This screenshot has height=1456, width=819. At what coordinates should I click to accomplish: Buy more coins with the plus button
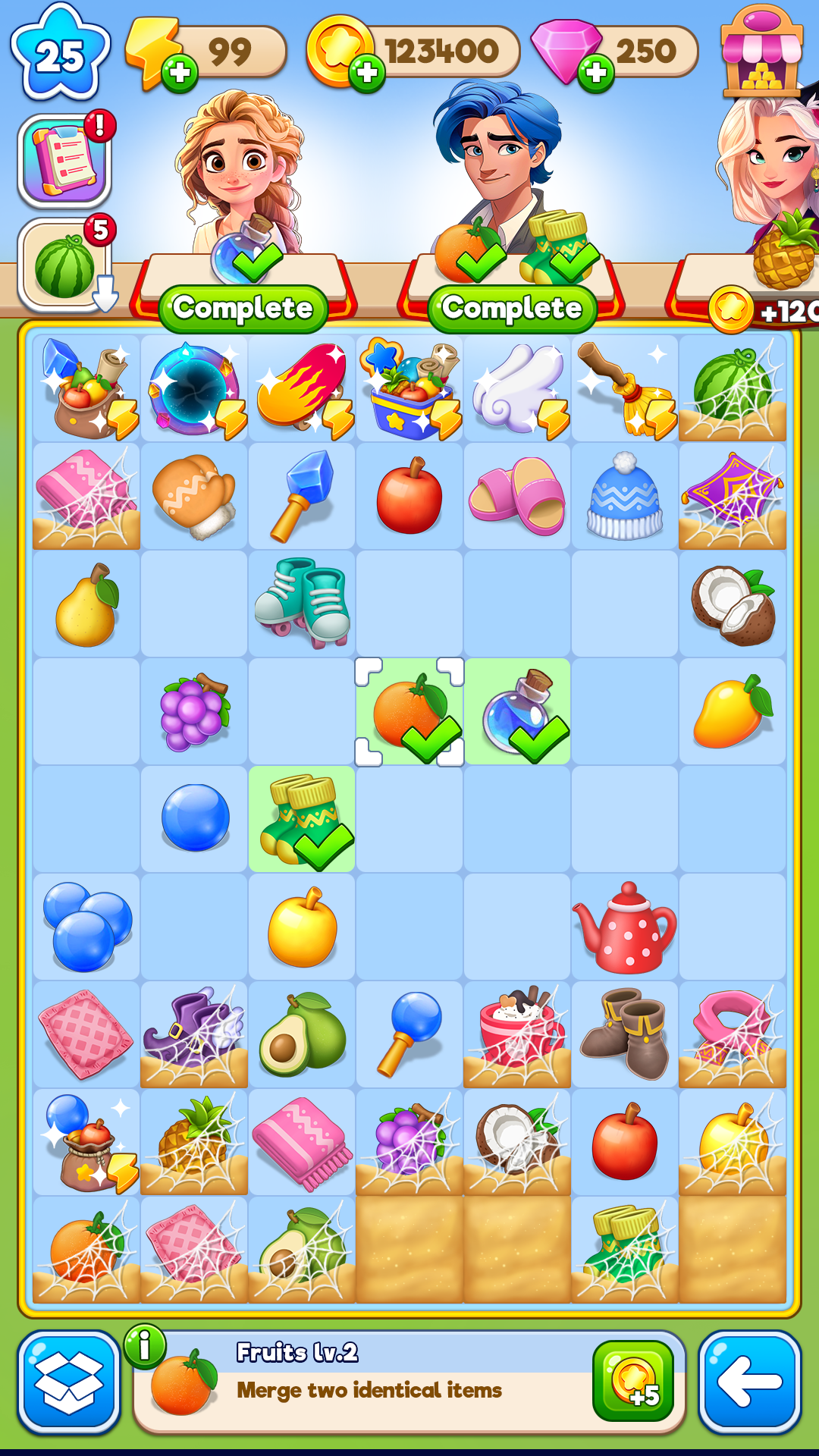coord(367,73)
